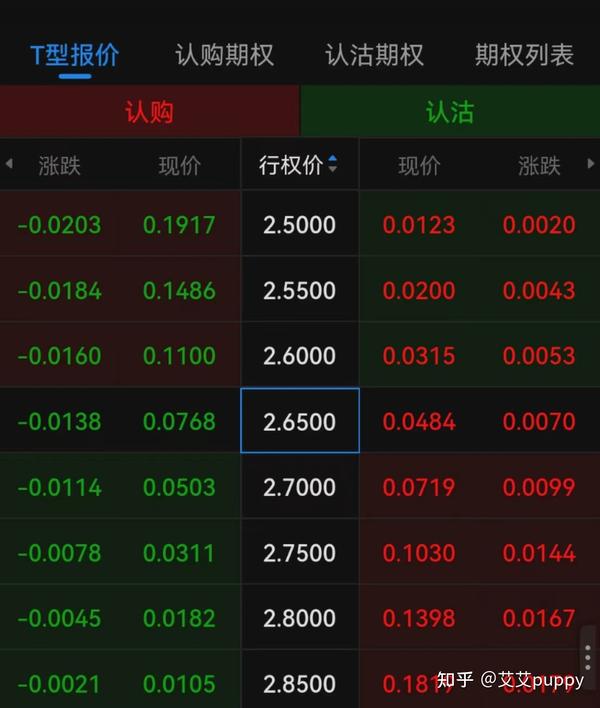
Task: Tap the right arrow beside put 涨跌
Action: pos(591,164)
